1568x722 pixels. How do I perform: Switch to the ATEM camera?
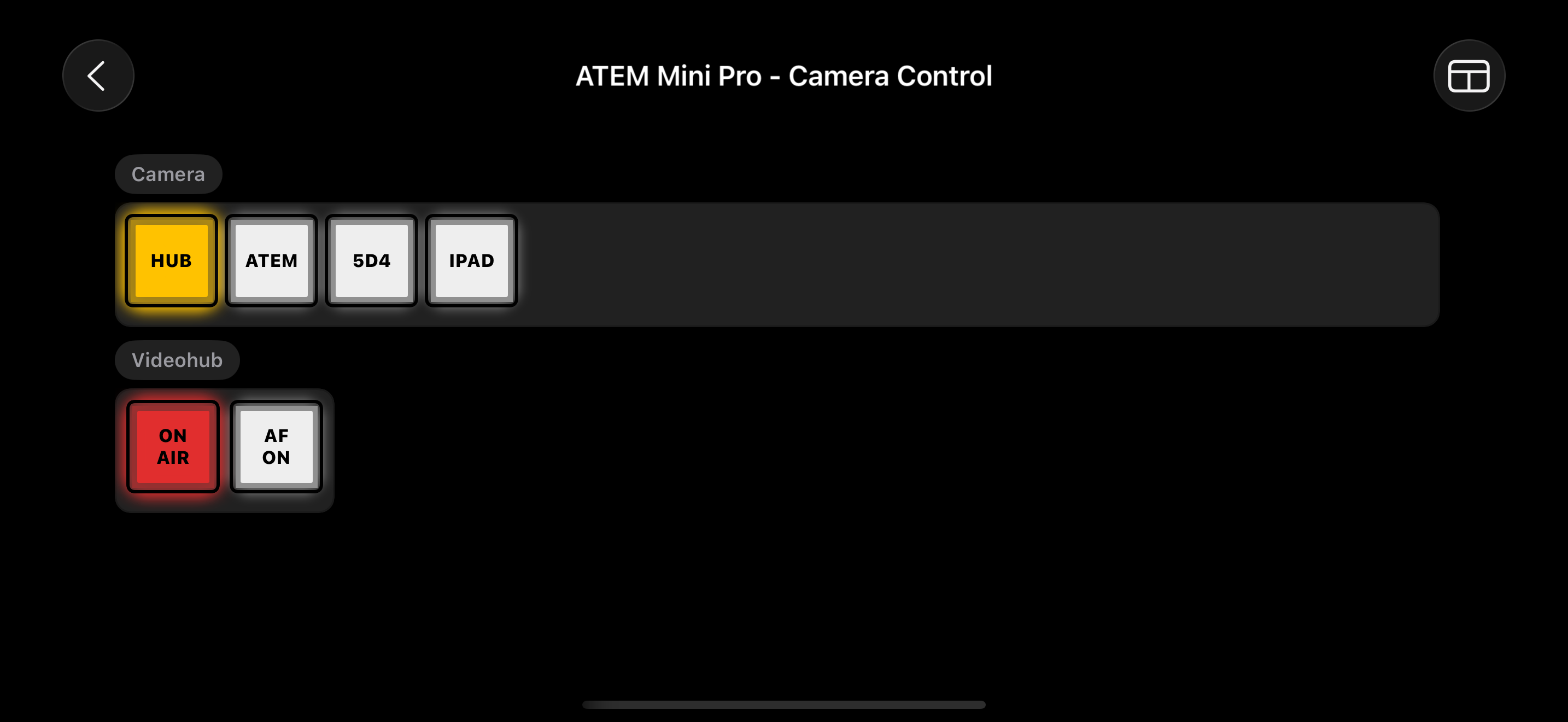(x=272, y=260)
